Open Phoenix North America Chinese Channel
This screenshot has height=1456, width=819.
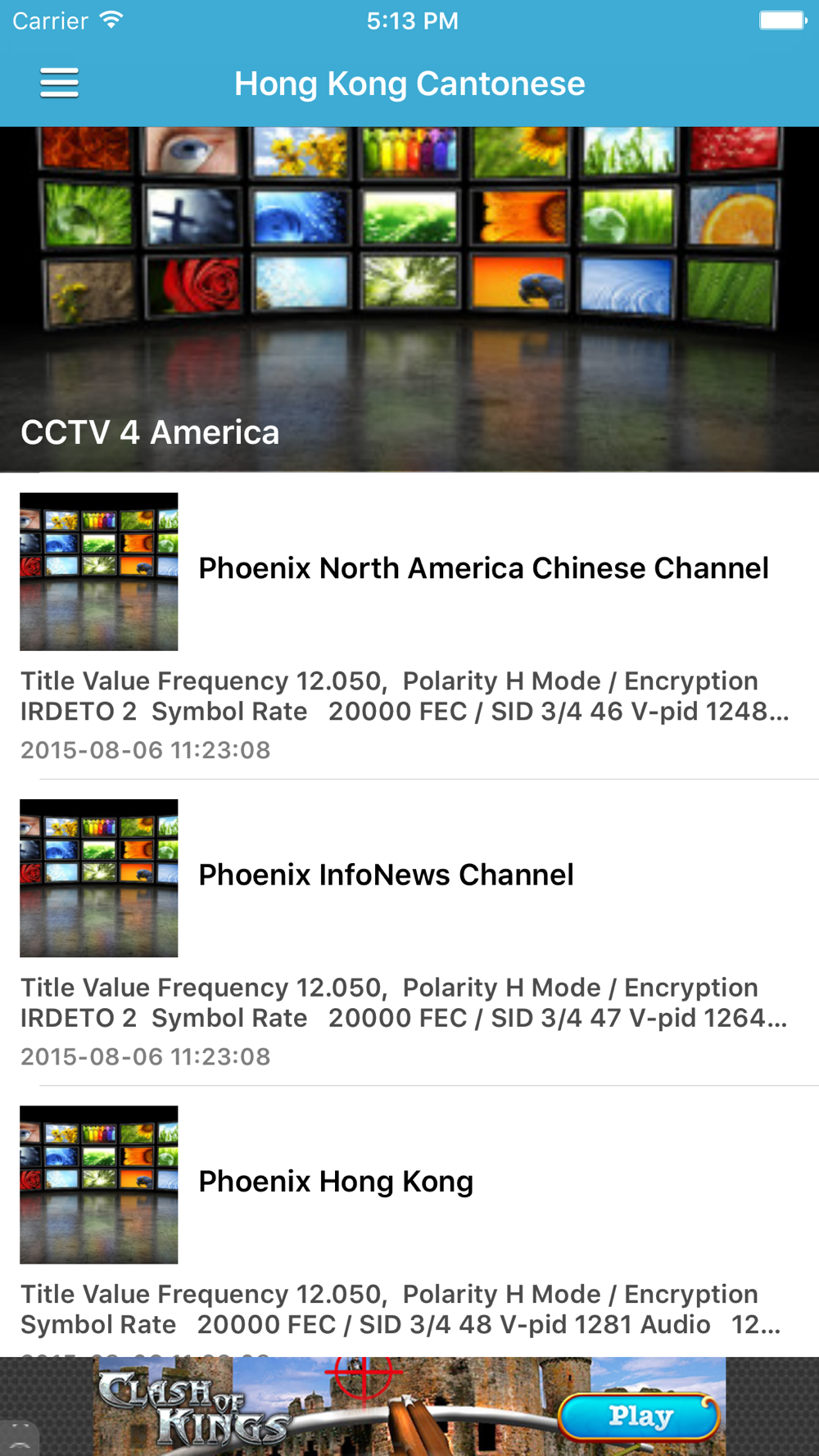coord(409,626)
